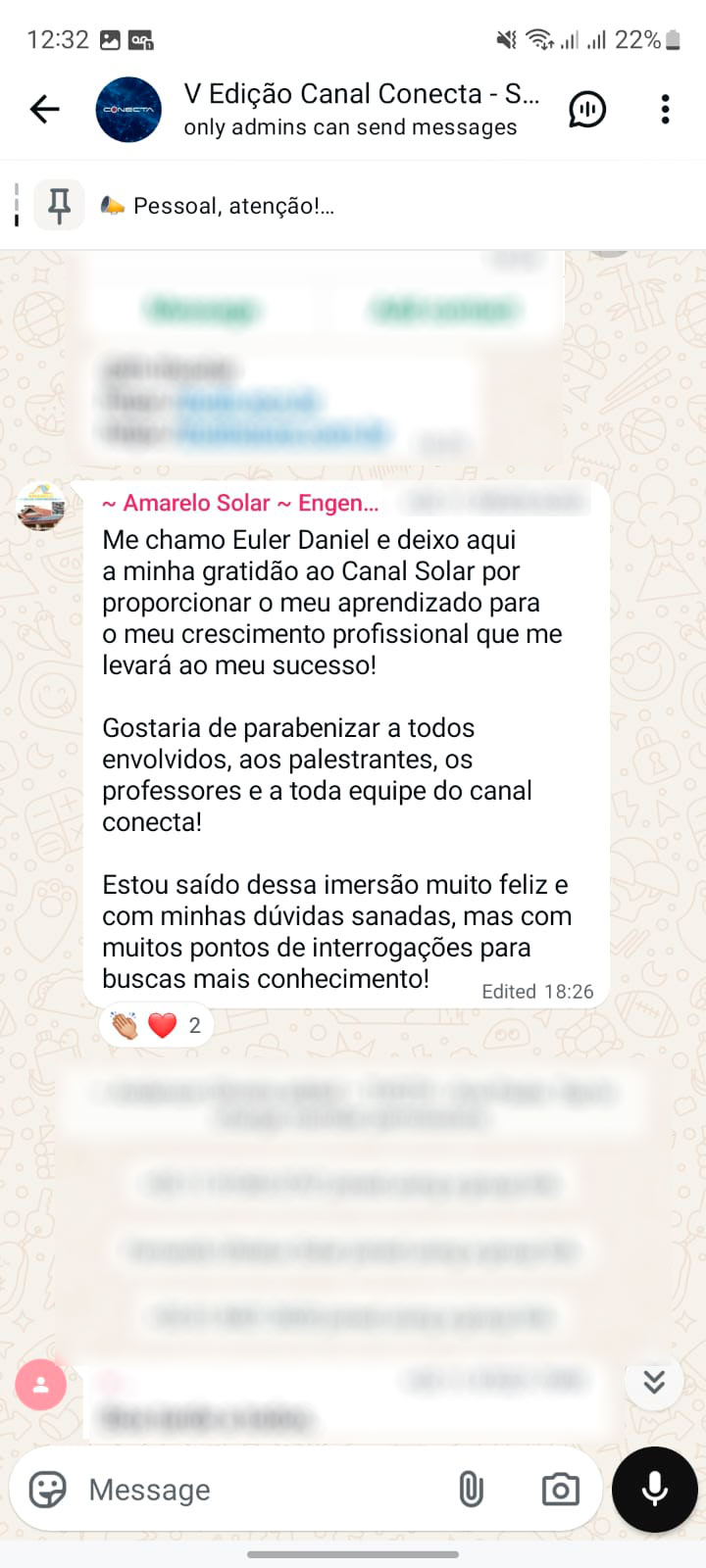
Task: Start a group voice chat
Action: point(586,109)
